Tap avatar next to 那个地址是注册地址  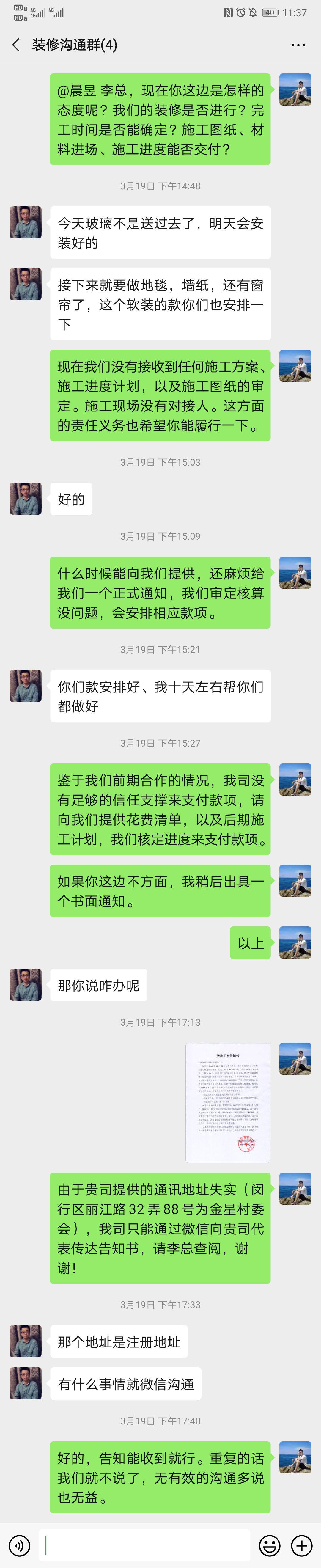[26, 1340]
